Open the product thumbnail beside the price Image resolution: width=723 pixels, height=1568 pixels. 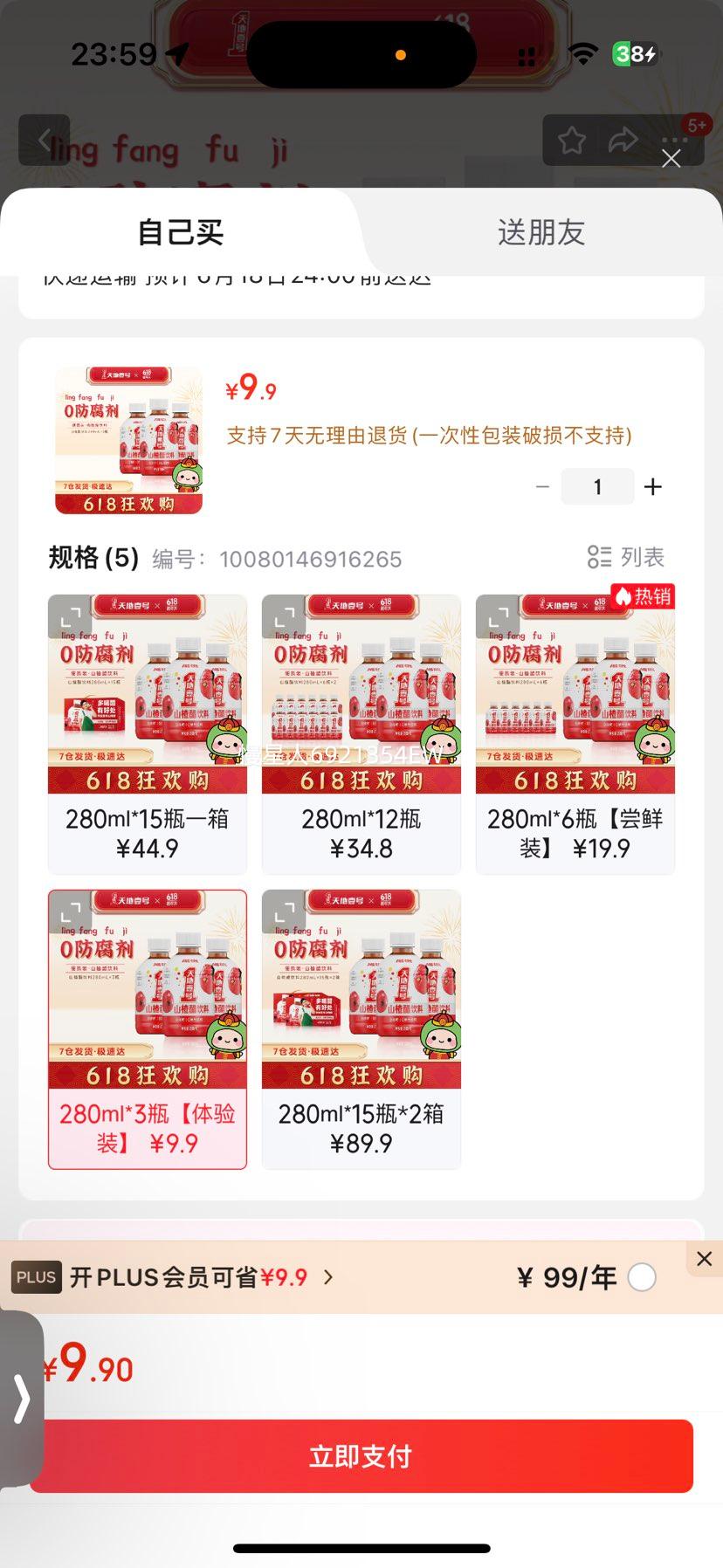tap(128, 440)
